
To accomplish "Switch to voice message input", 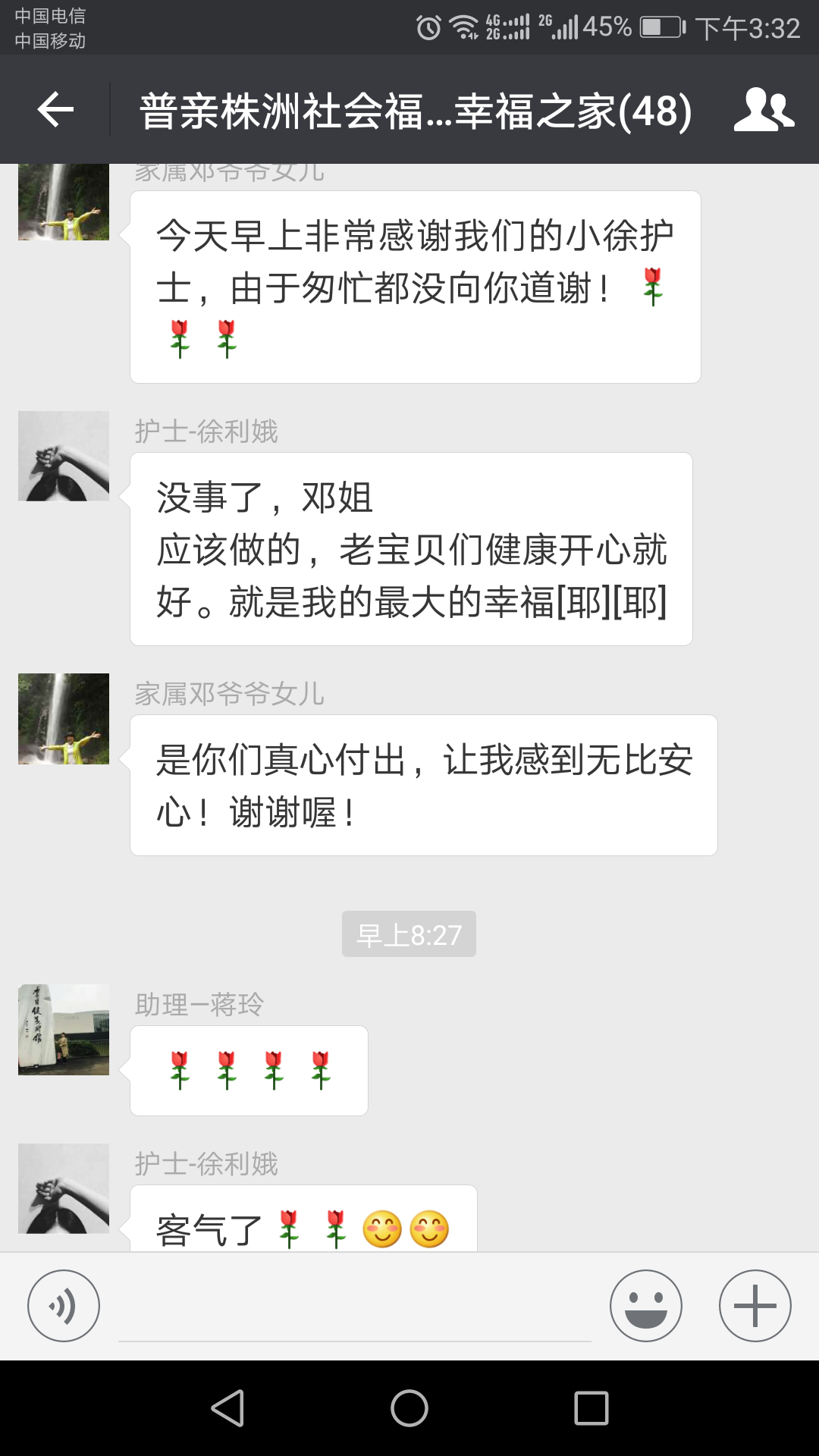I will coord(64,1306).
